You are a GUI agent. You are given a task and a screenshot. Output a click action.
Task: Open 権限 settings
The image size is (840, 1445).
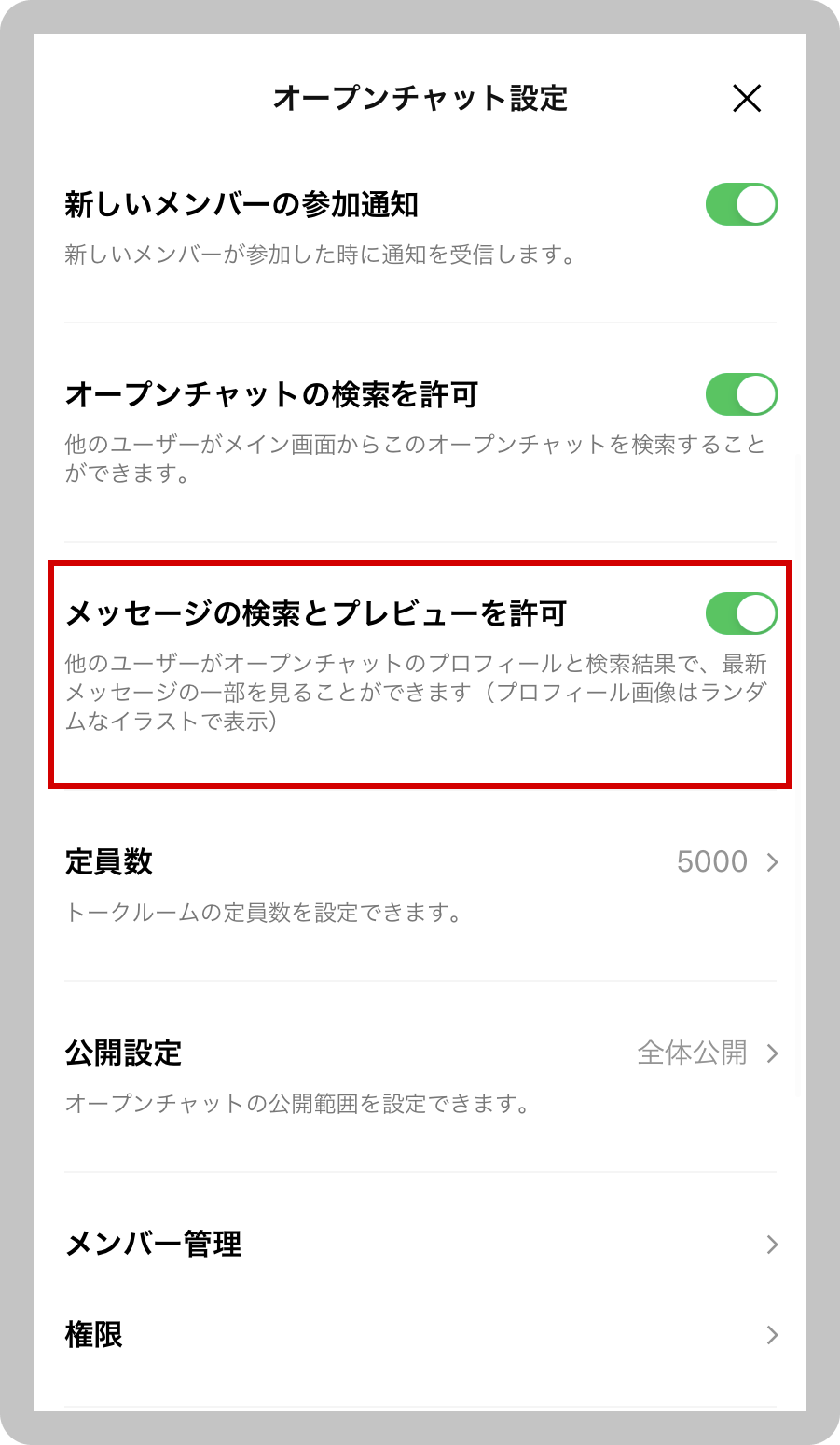tap(420, 1335)
